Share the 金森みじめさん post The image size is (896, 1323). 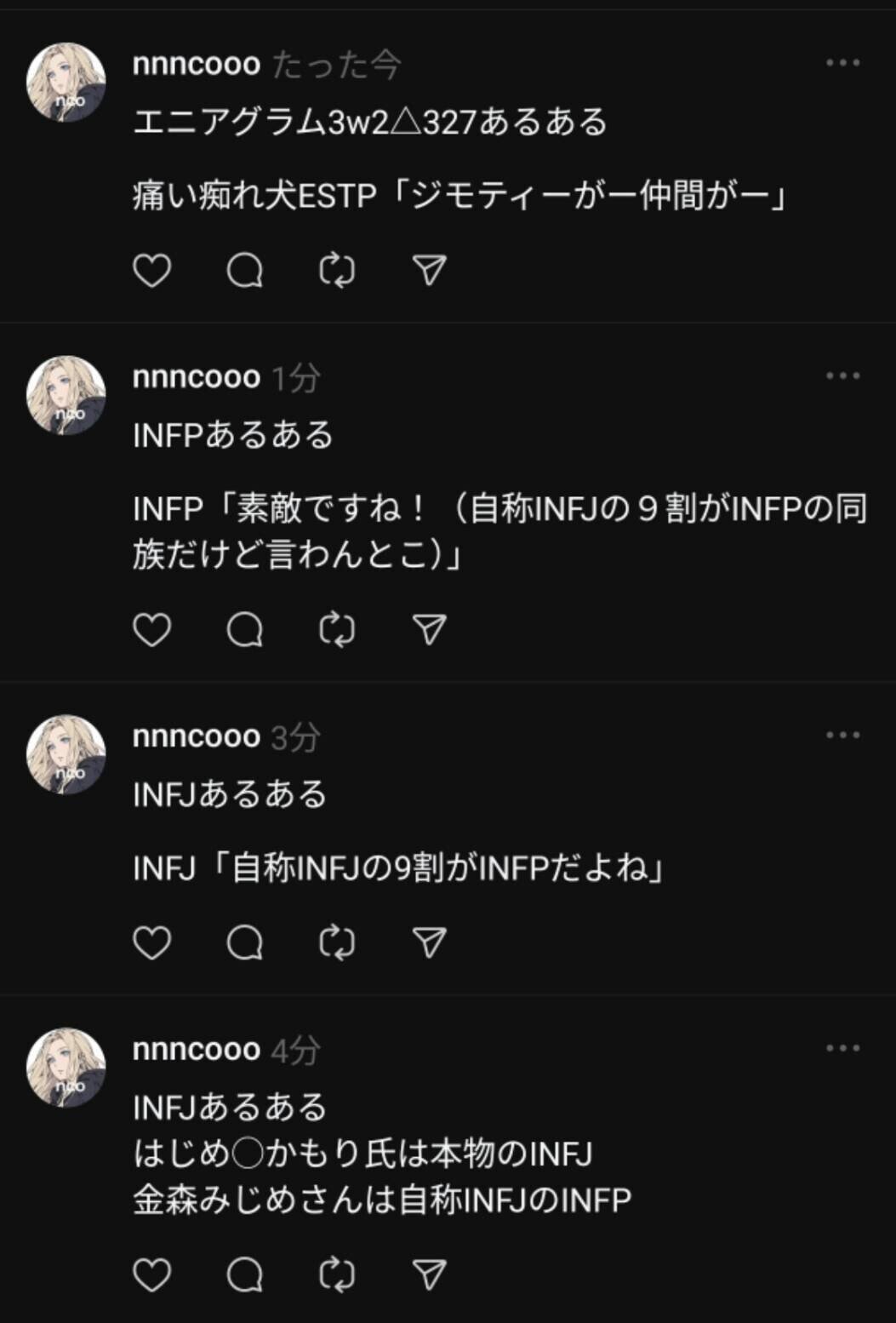point(429,1275)
